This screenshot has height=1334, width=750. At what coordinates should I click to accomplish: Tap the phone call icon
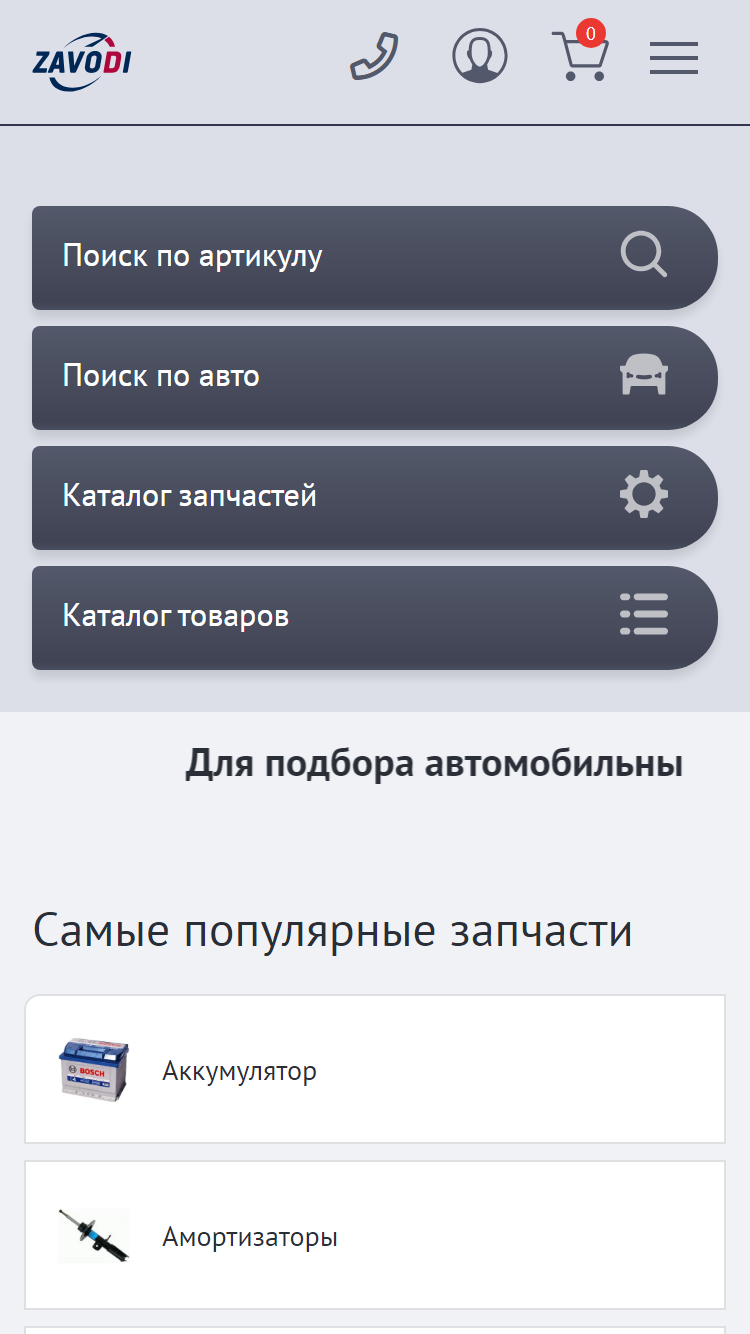[x=374, y=57]
